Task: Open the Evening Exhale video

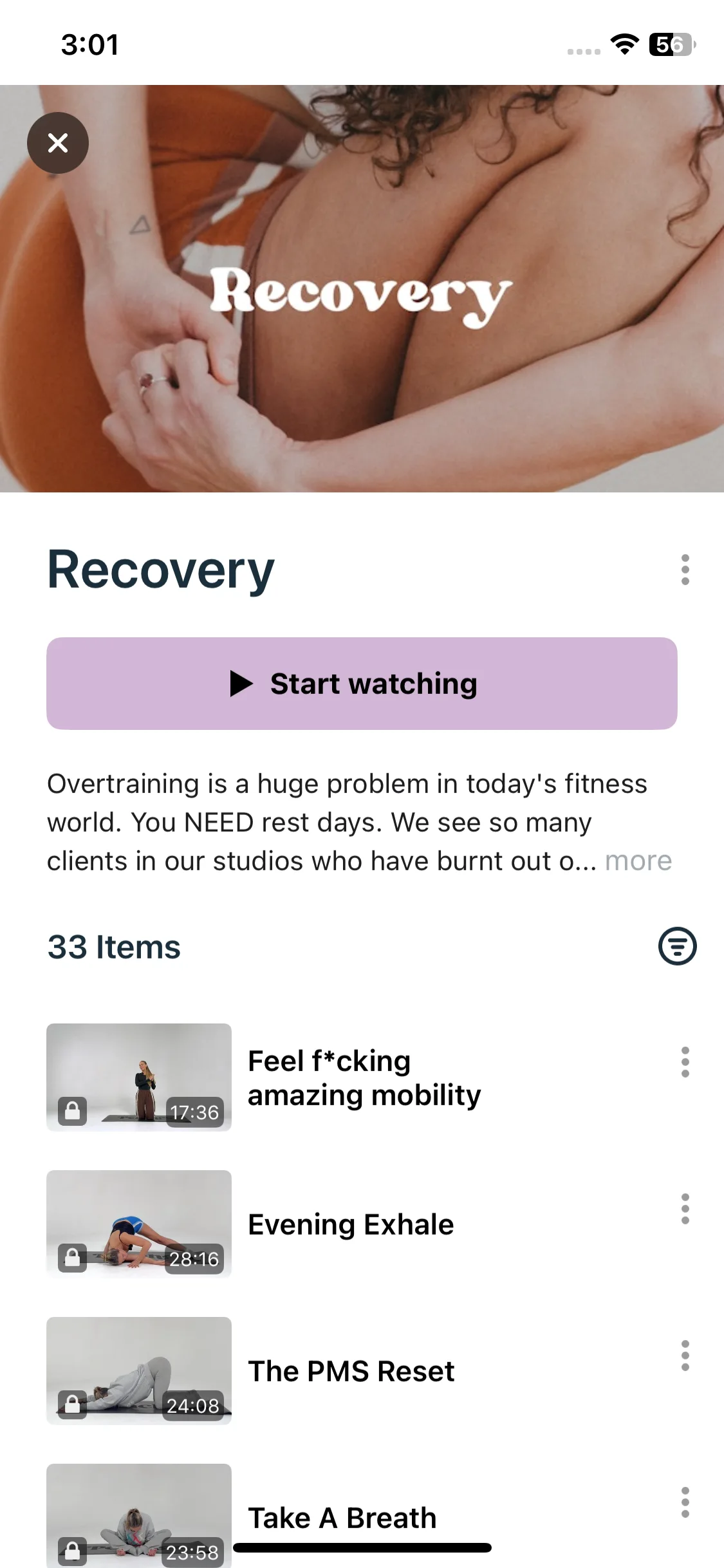Action: pos(351,1224)
